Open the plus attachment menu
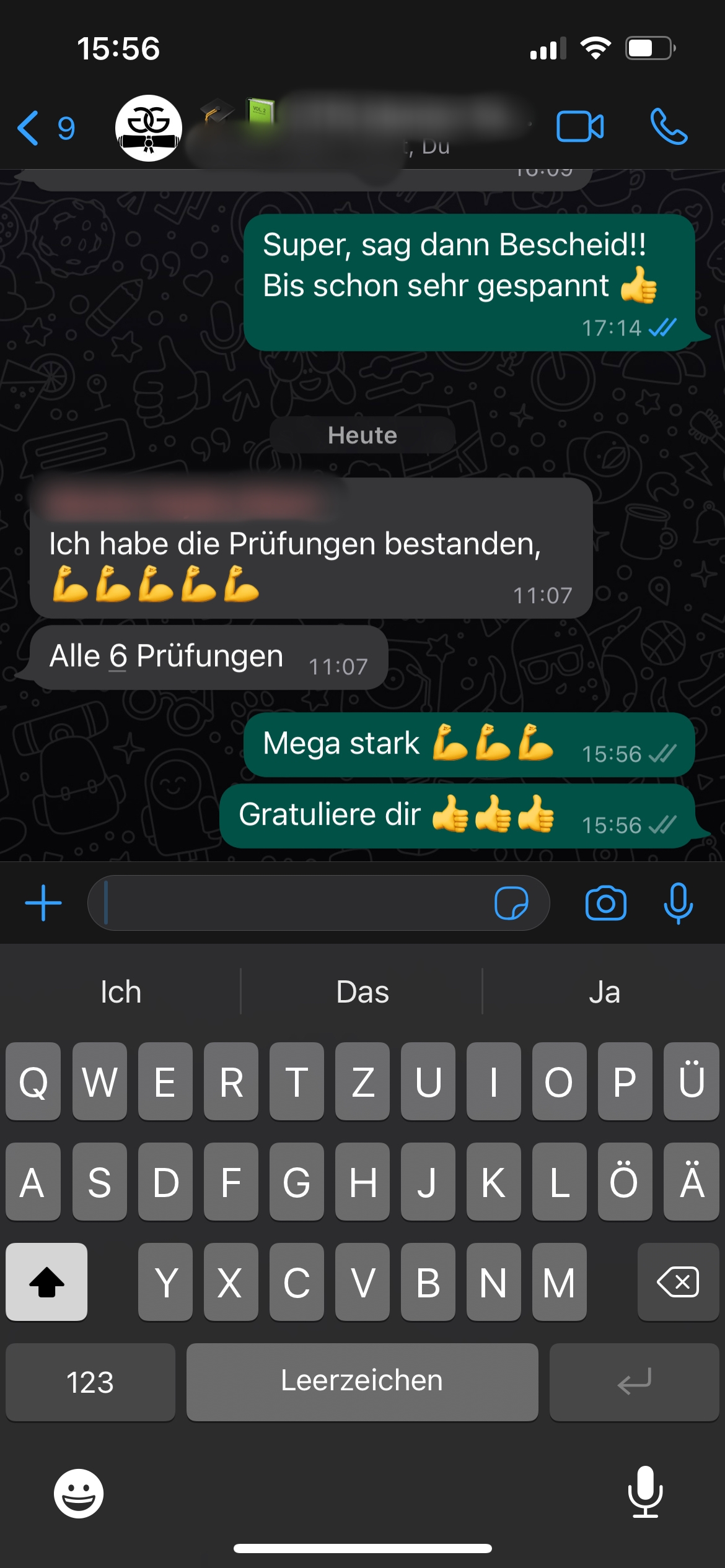The image size is (725, 1568). click(43, 903)
